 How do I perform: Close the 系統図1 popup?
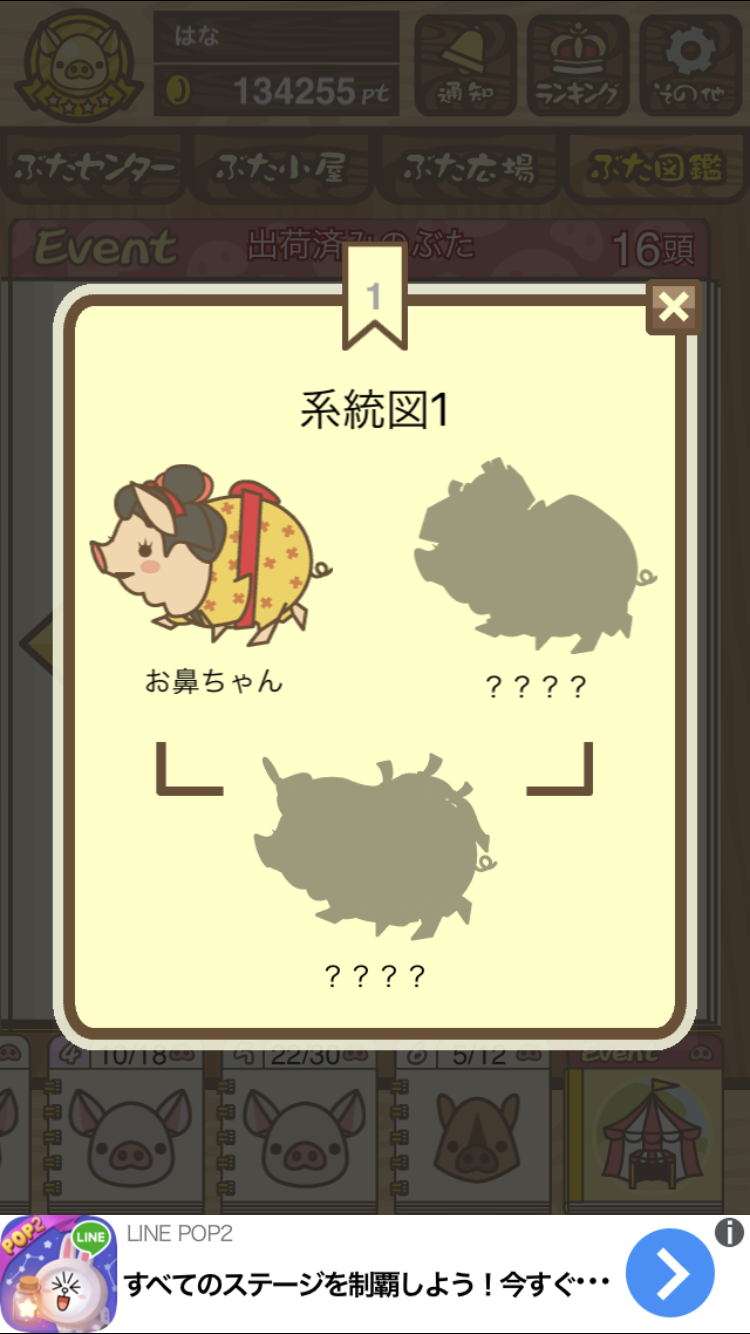(674, 307)
